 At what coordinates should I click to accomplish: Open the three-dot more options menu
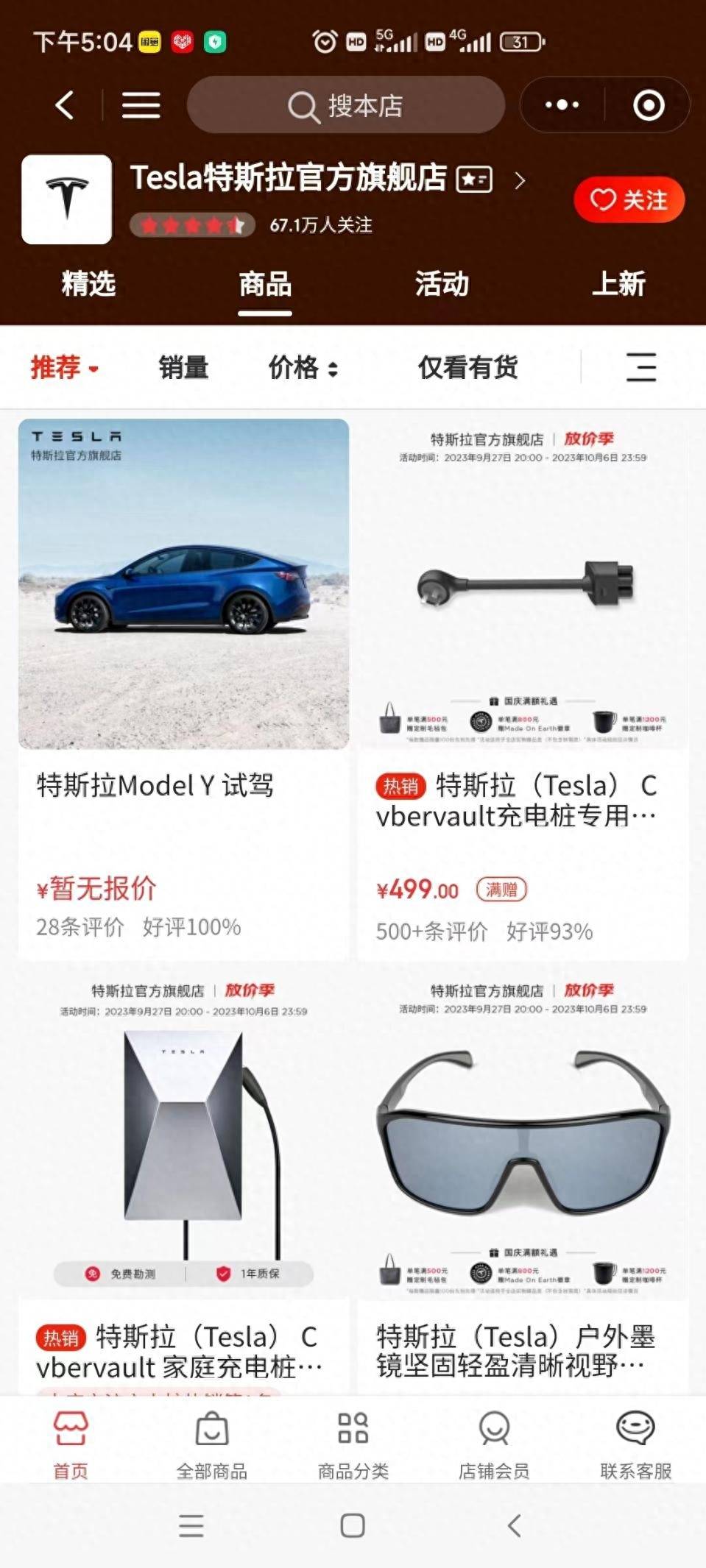click(562, 105)
